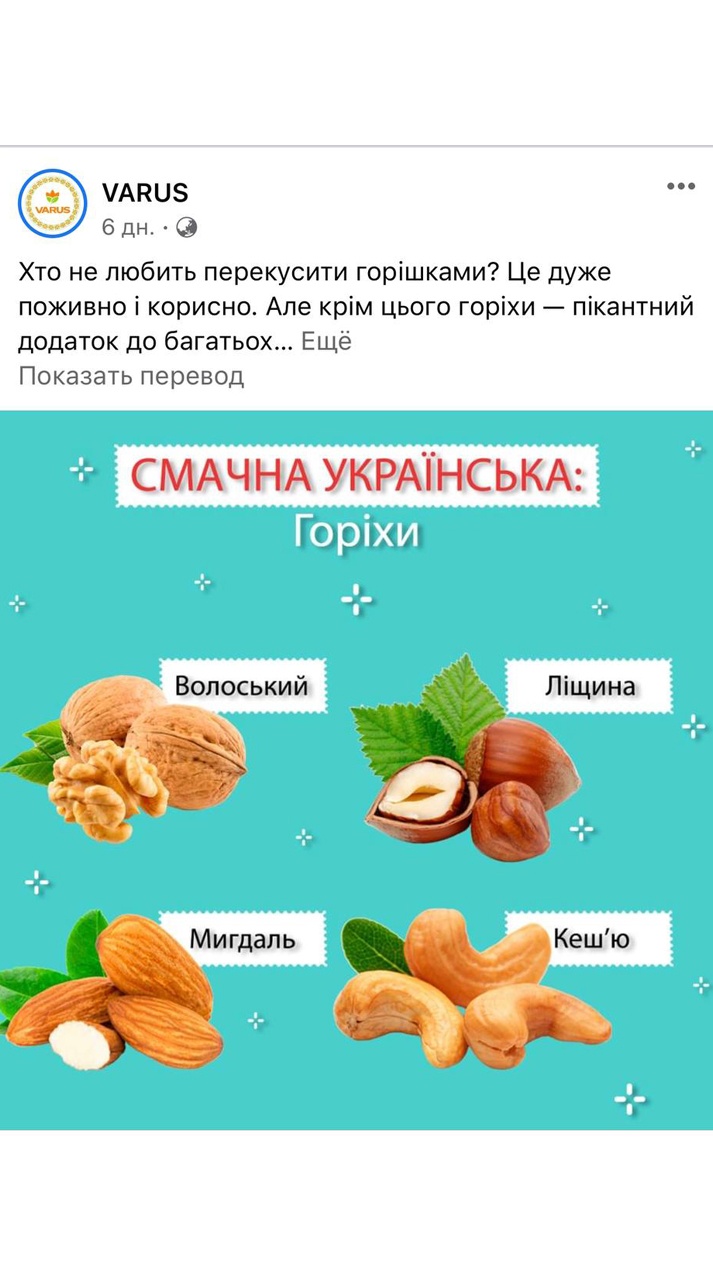Screen dimensions: 713x1280
Task: Expand the post text with Ещё
Action: [x=327, y=341]
